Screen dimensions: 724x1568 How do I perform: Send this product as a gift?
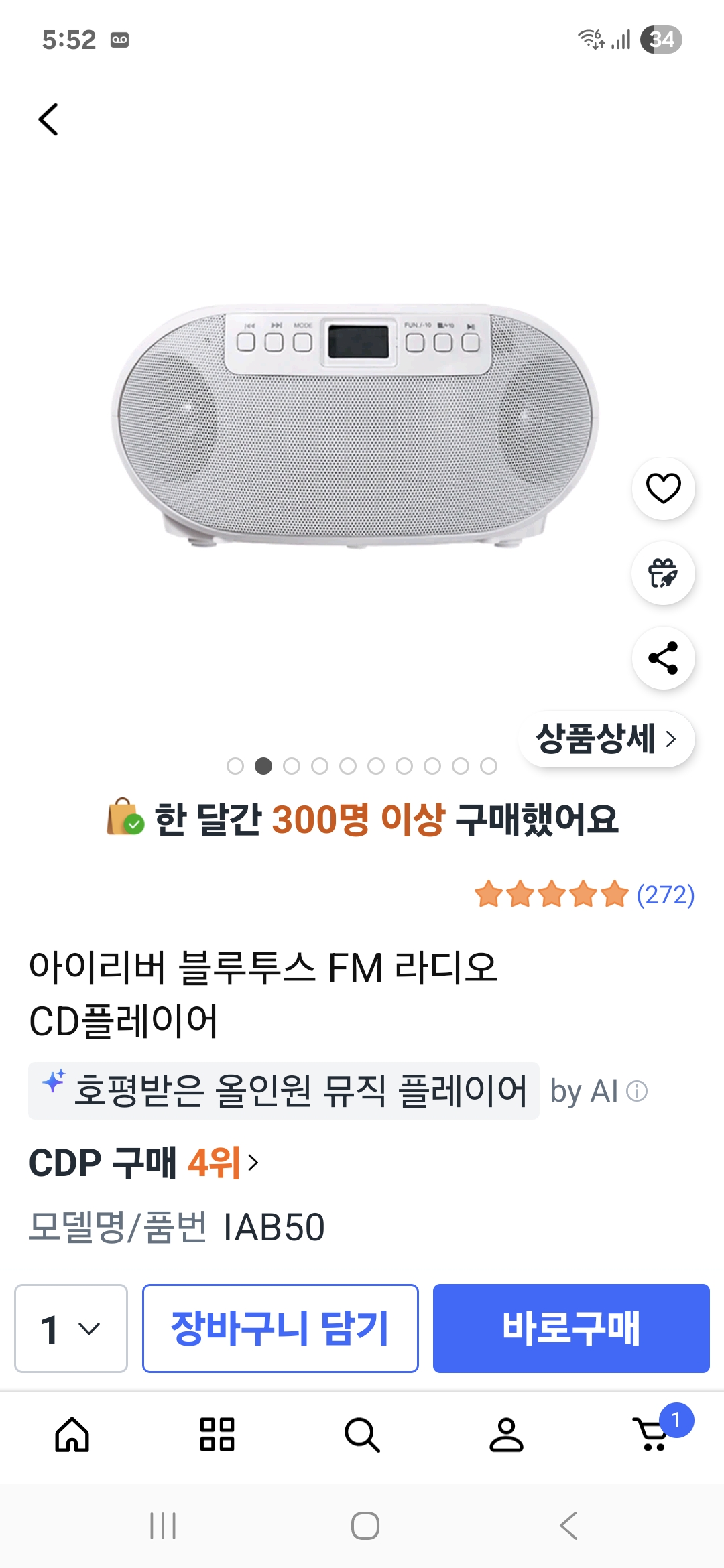pos(663,574)
